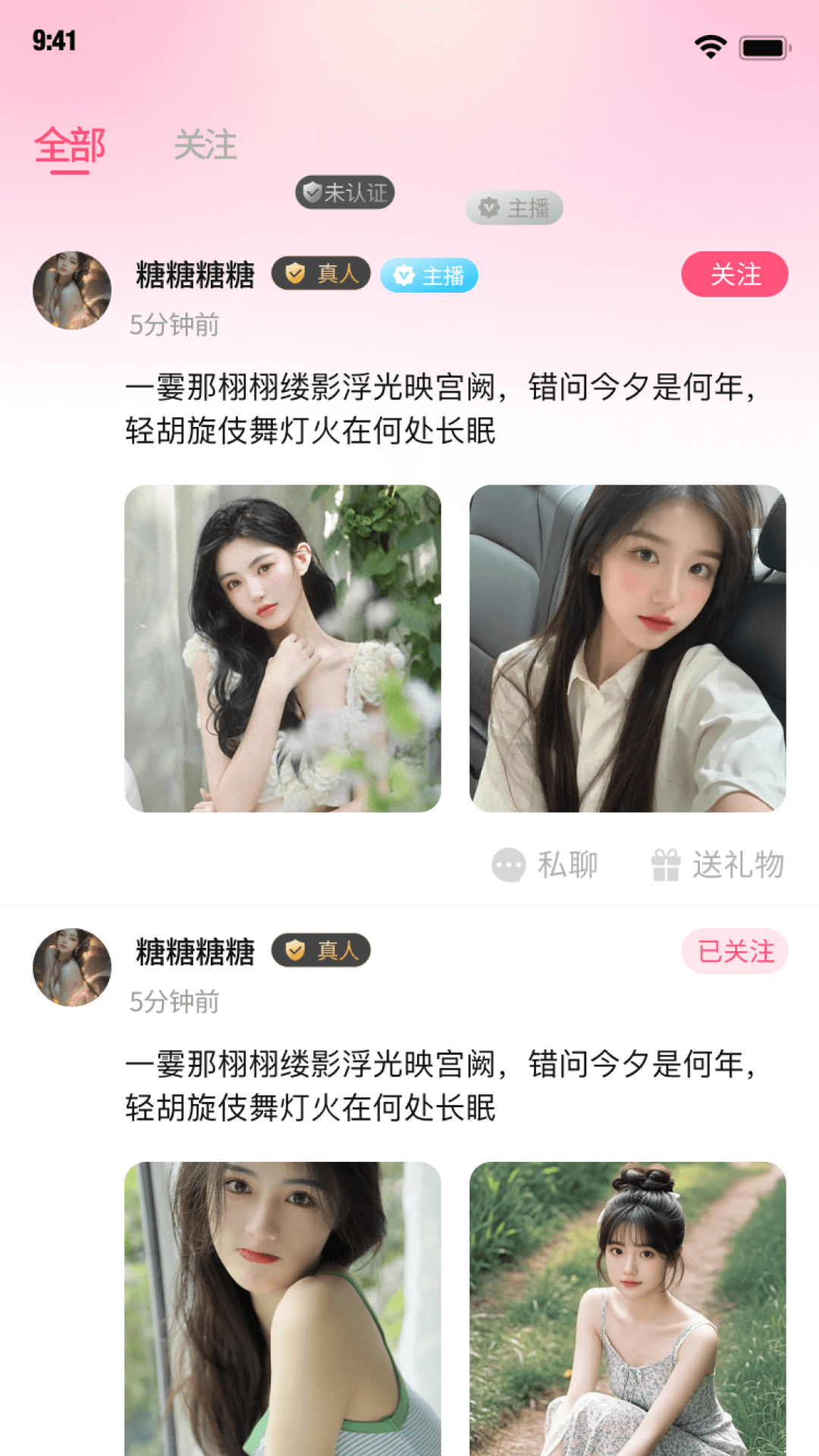Open profile avatar beside the 已关注 post
This screenshot has height=1456, width=819.
[x=72, y=968]
